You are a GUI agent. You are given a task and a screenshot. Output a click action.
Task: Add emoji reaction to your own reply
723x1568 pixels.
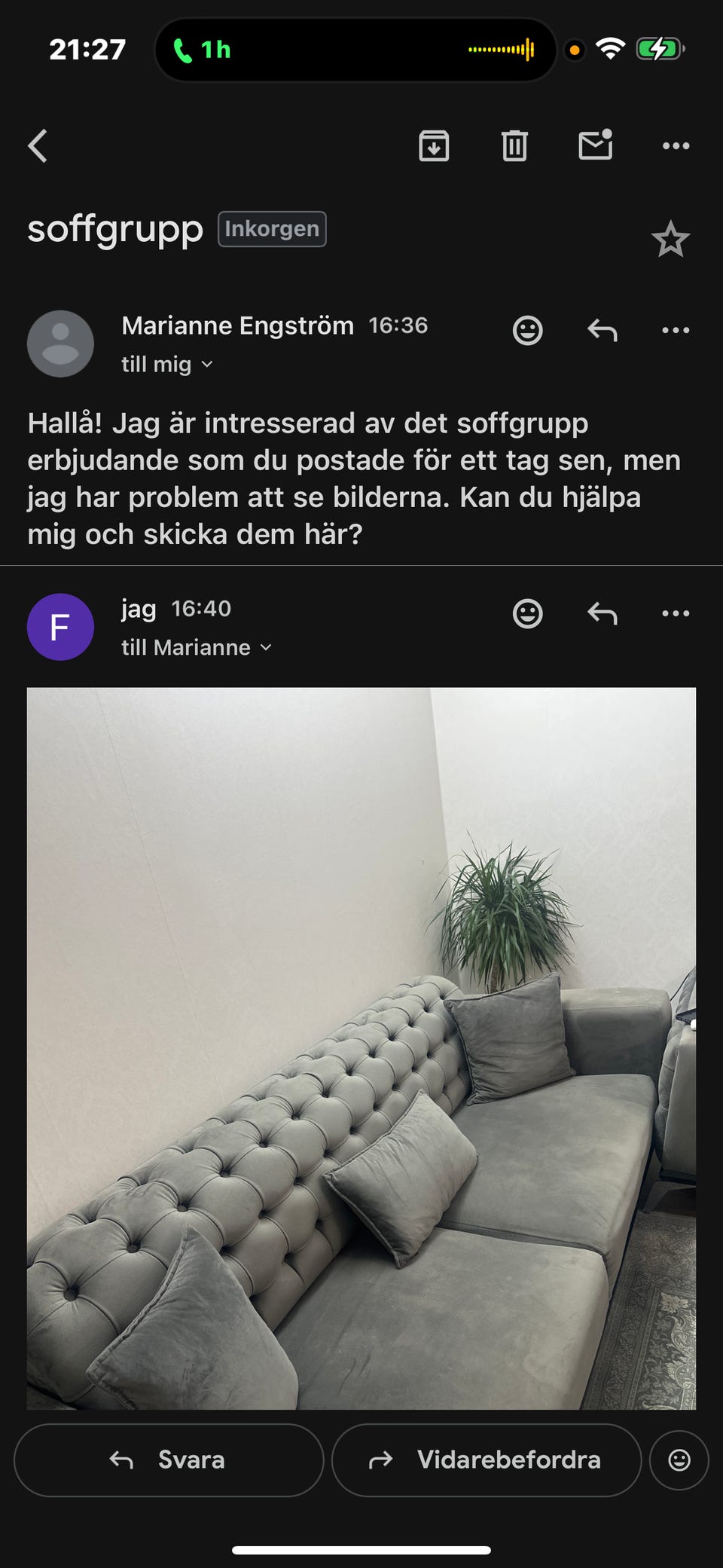coord(527,613)
